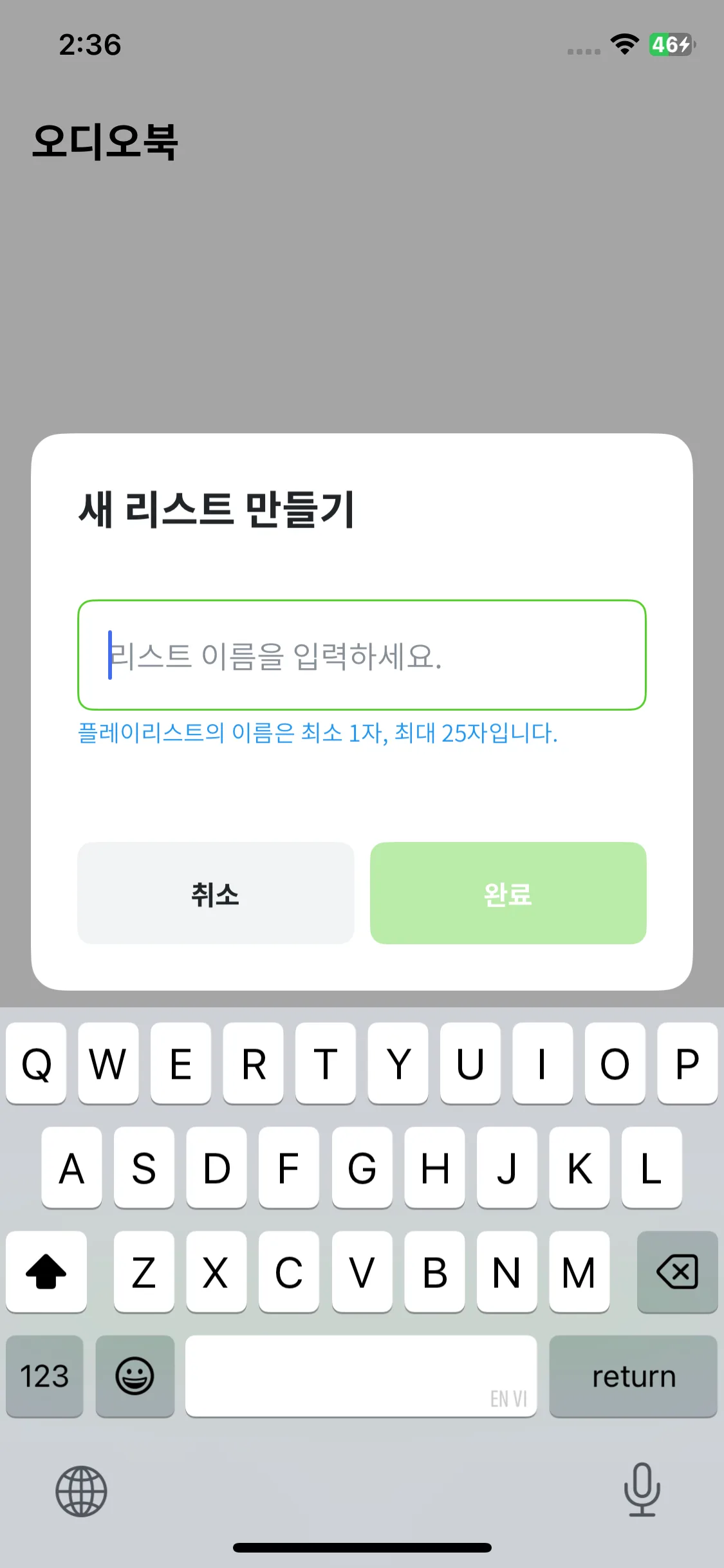
Task: Cancel with the 취소 button
Action: 216,893
